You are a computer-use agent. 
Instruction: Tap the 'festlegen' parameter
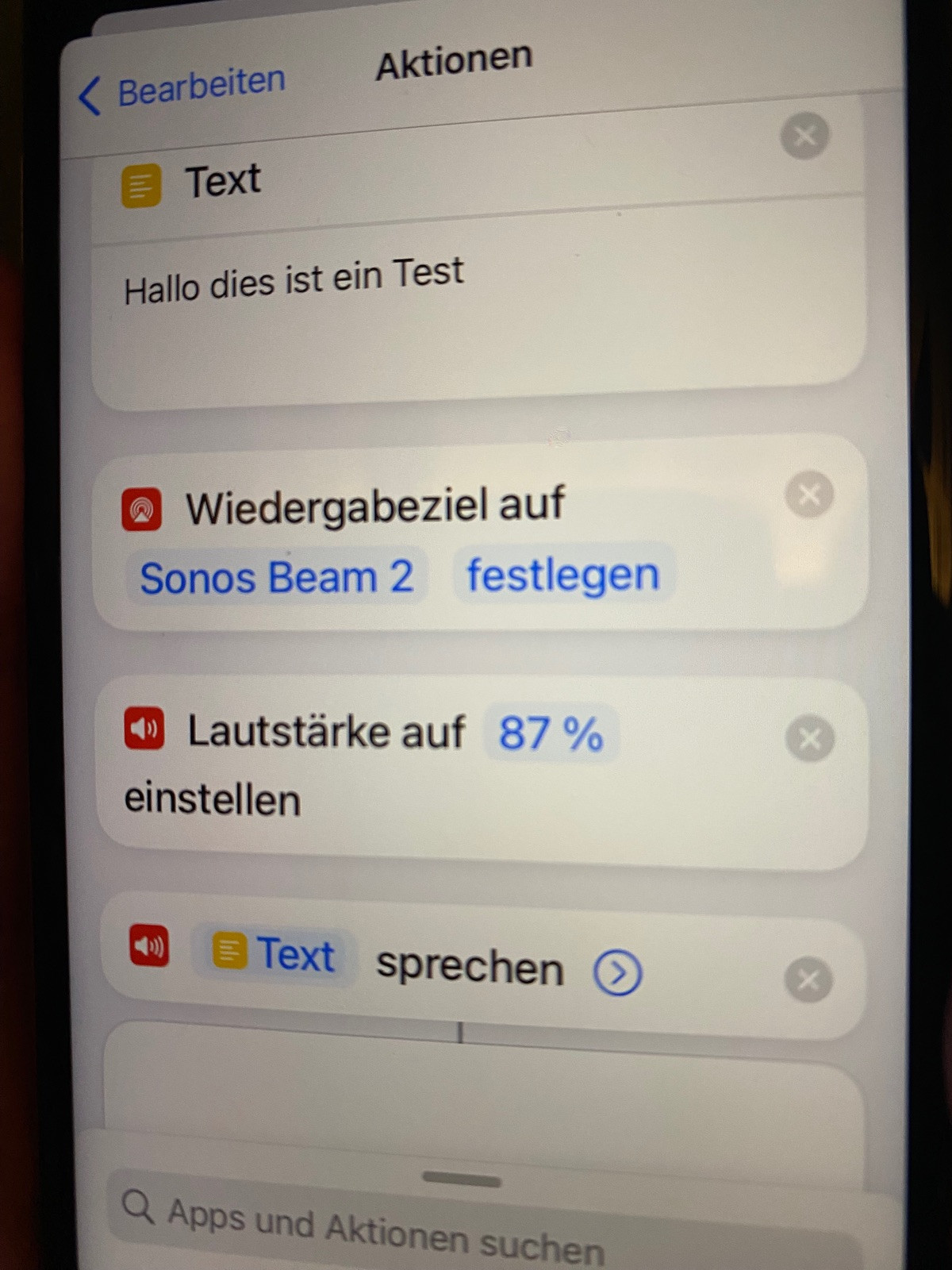[x=562, y=575]
